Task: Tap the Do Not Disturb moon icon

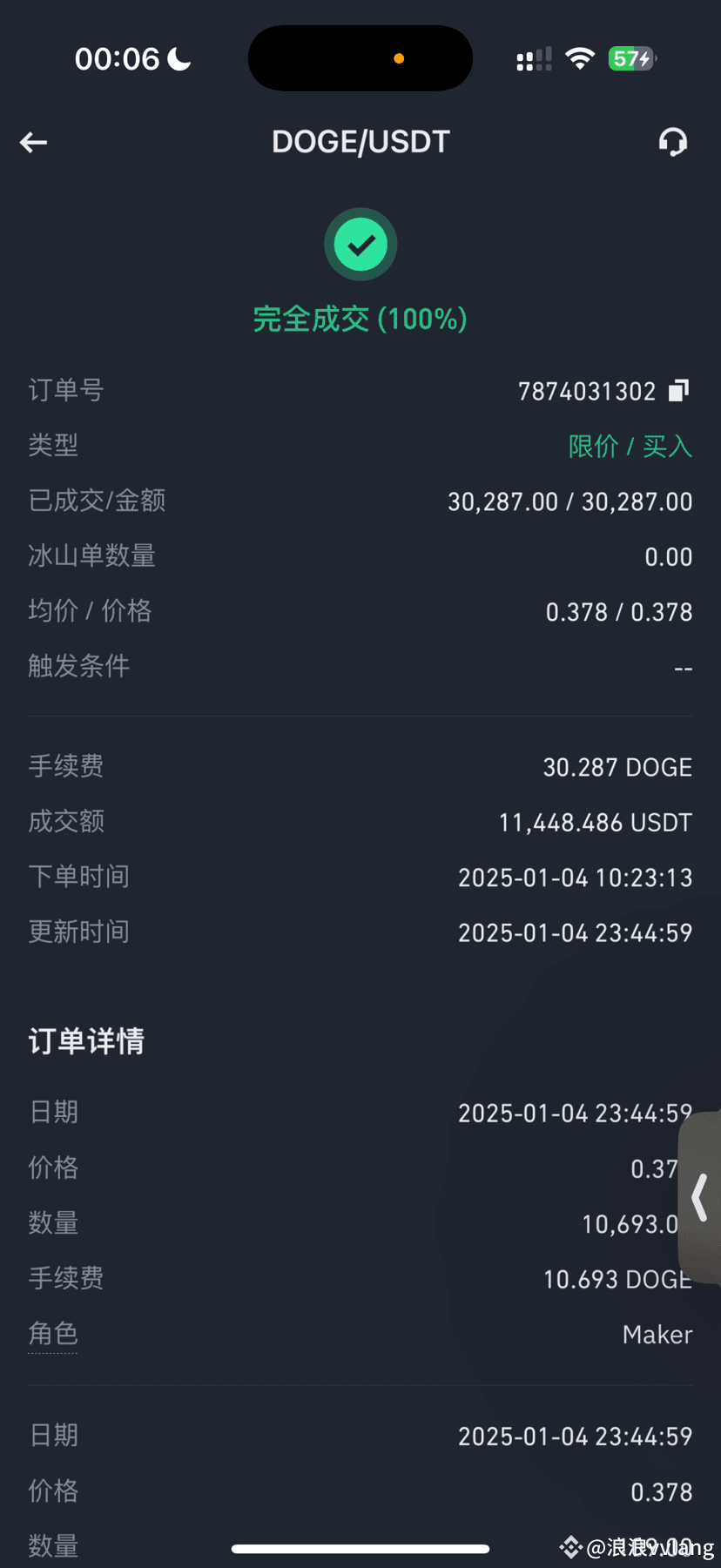Action: 178,57
